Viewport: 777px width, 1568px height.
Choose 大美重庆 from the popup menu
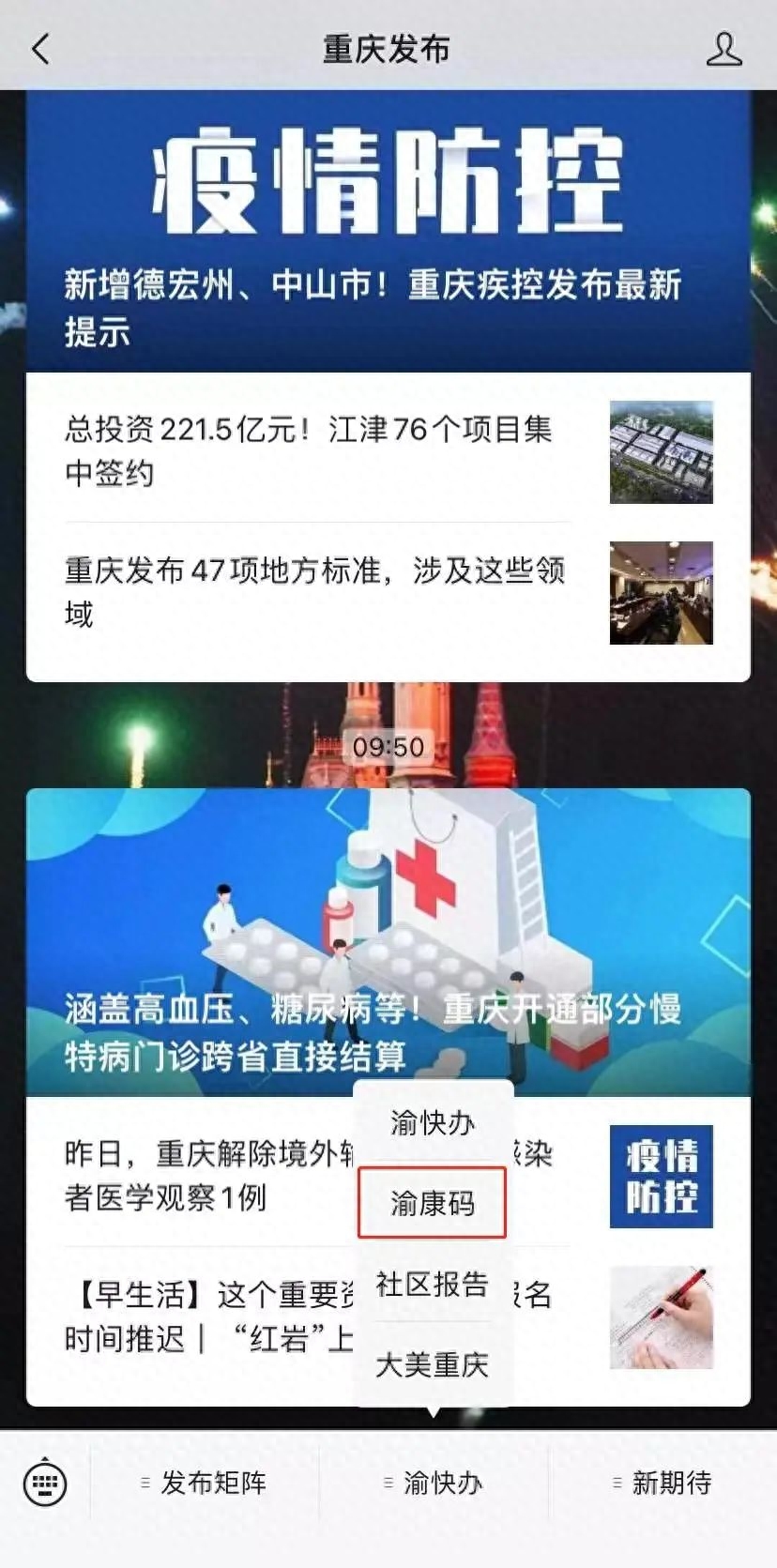tap(433, 1363)
